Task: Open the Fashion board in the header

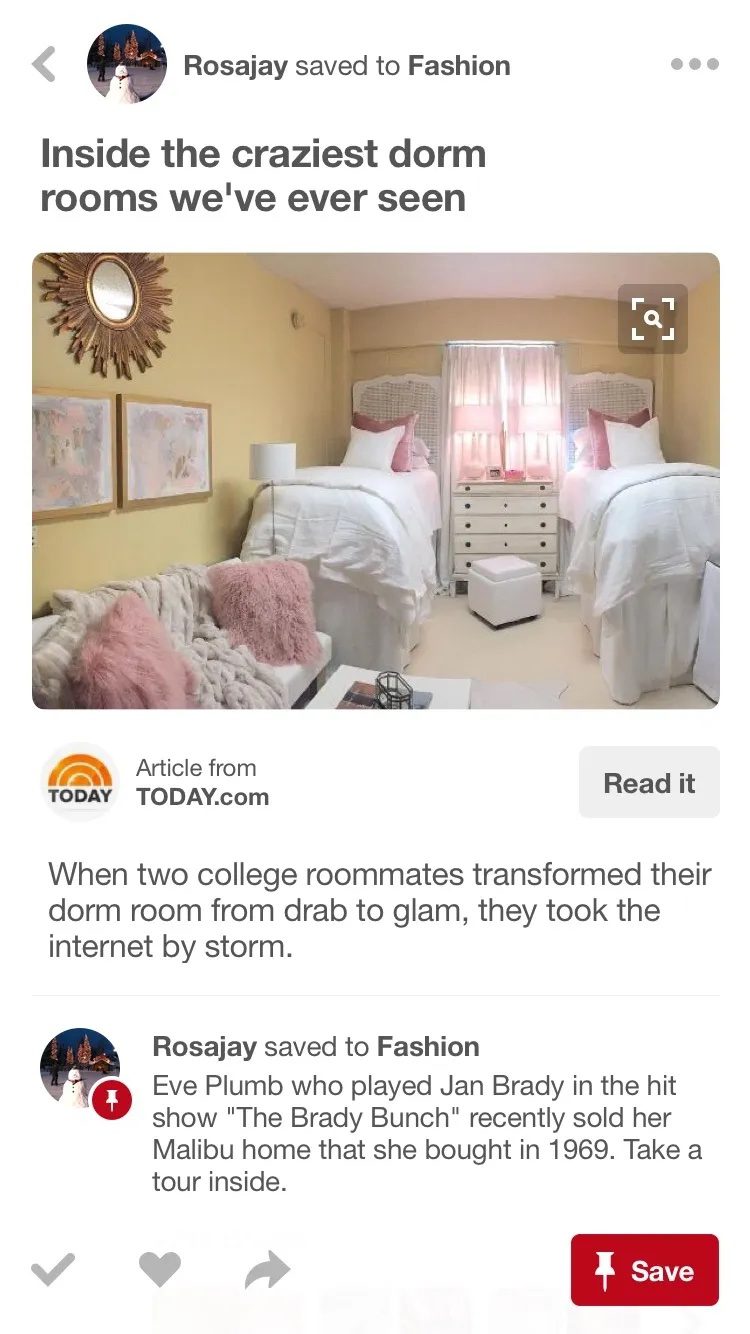Action: (459, 66)
